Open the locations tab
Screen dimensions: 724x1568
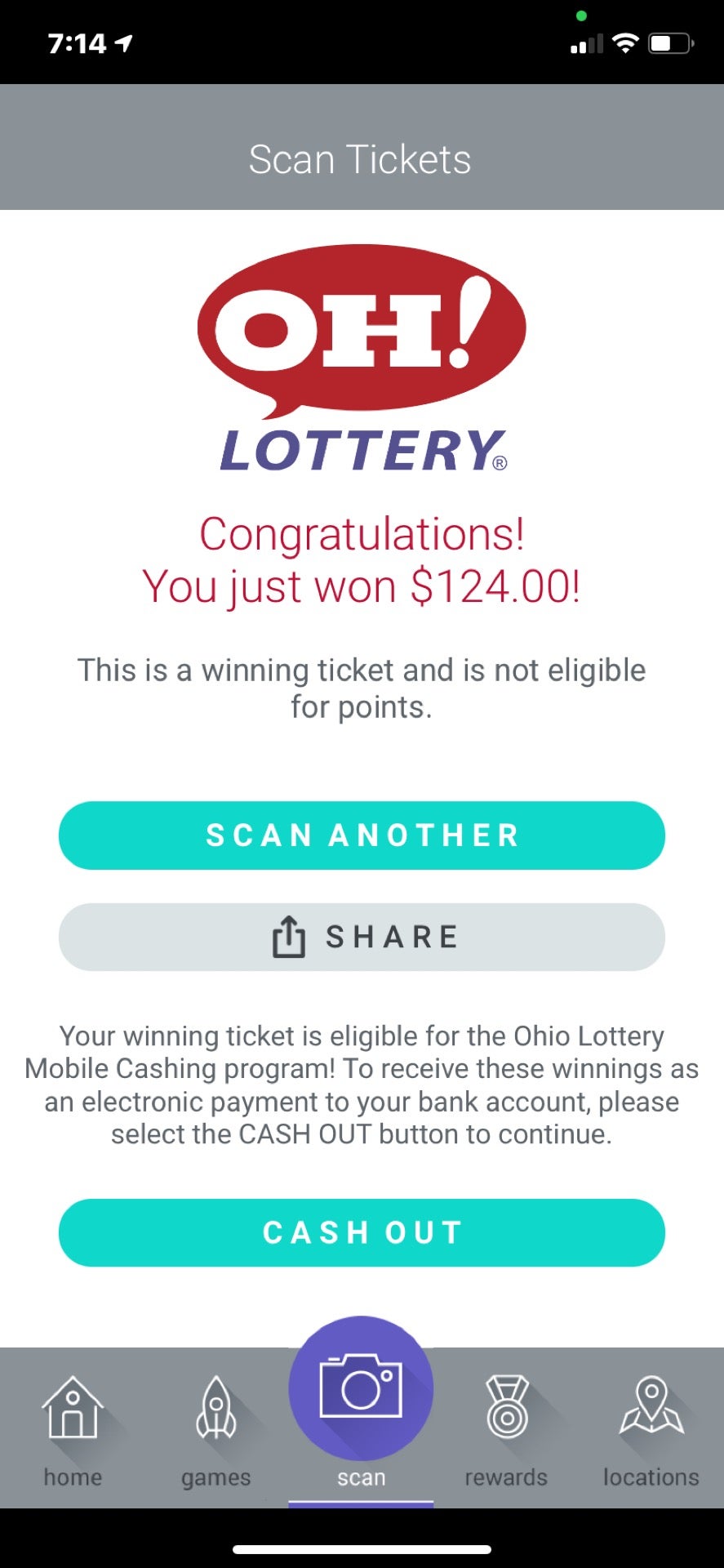coord(651,1429)
